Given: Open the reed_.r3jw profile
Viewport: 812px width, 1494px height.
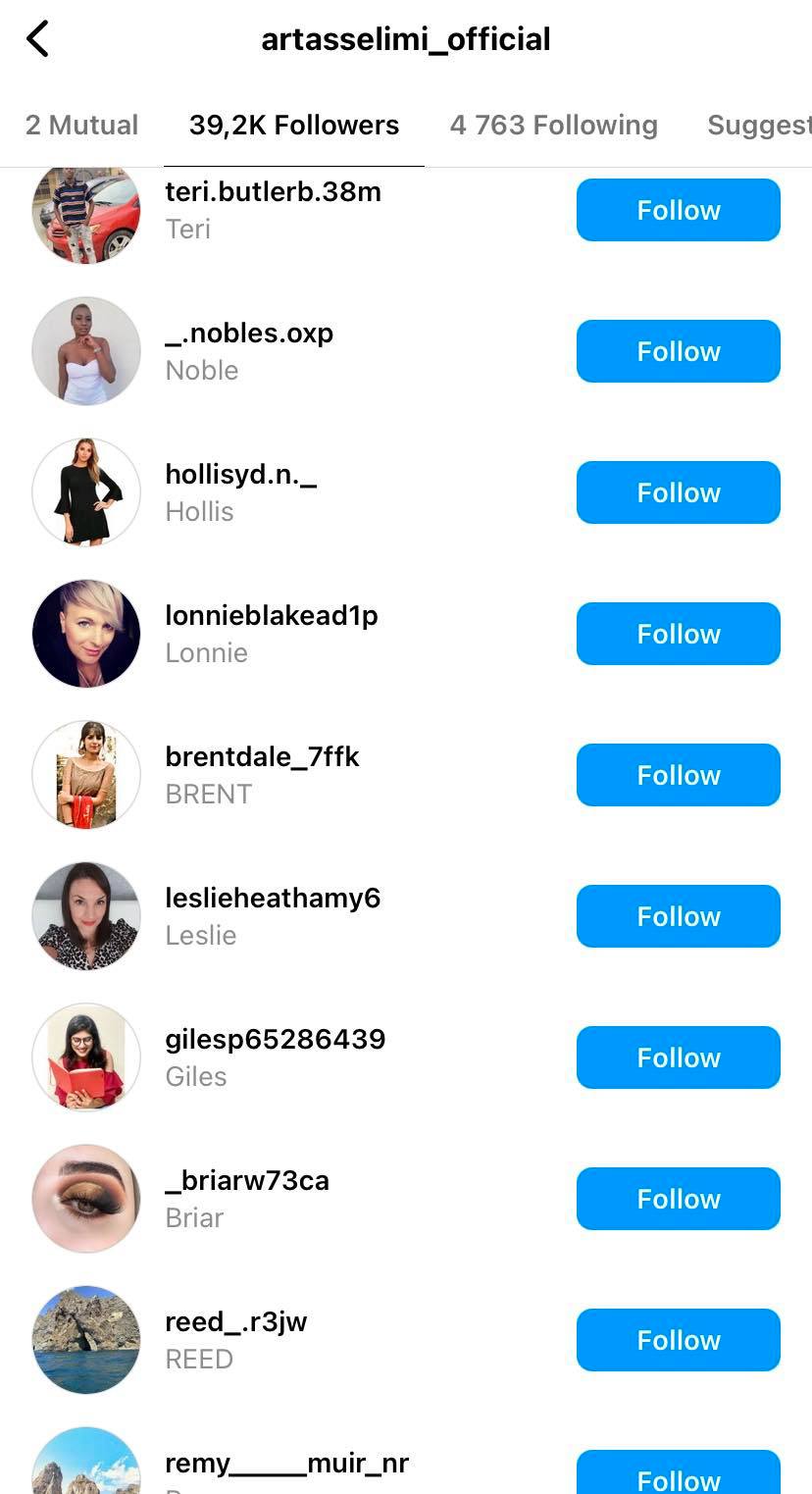Looking at the screenshot, I should tap(235, 1322).
